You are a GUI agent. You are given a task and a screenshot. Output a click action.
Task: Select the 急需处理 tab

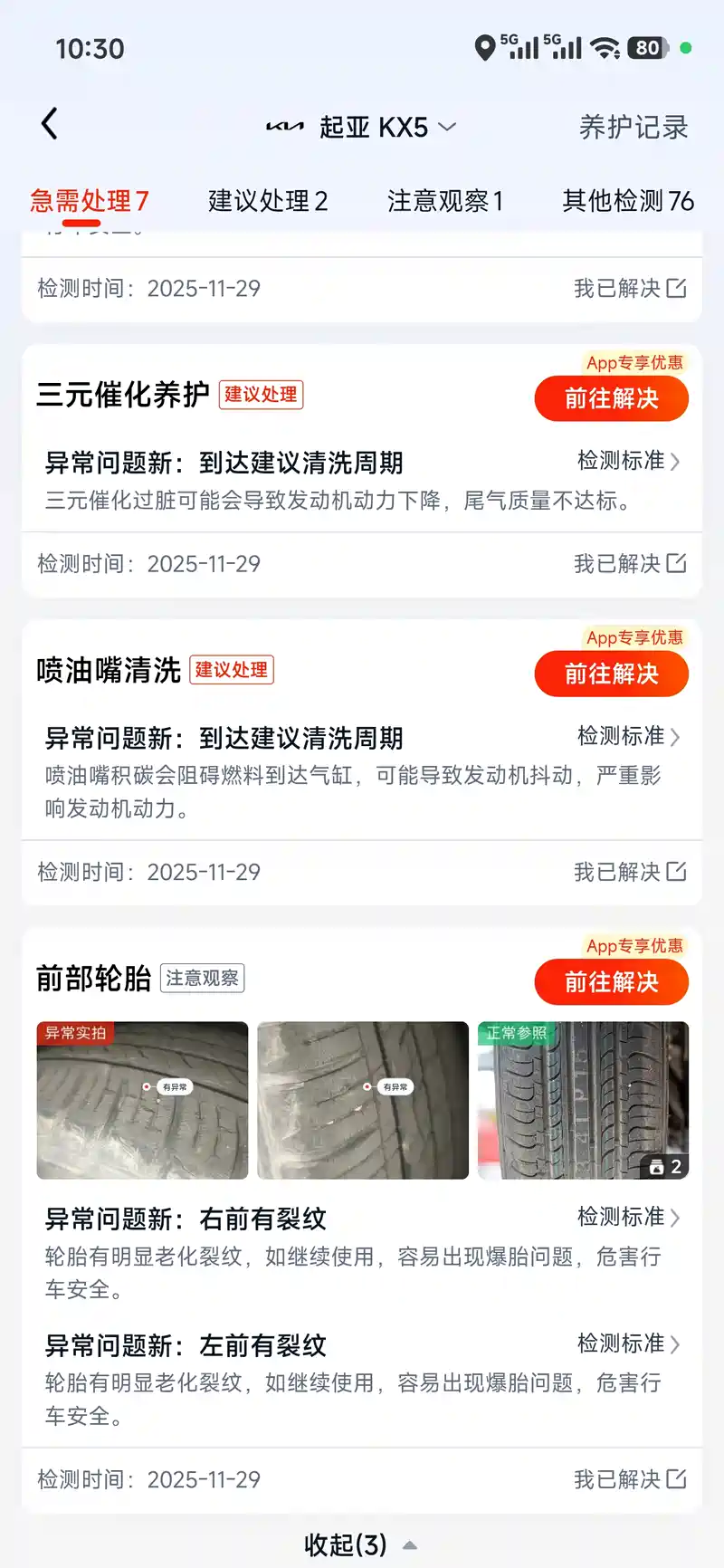click(x=89, y=201)
